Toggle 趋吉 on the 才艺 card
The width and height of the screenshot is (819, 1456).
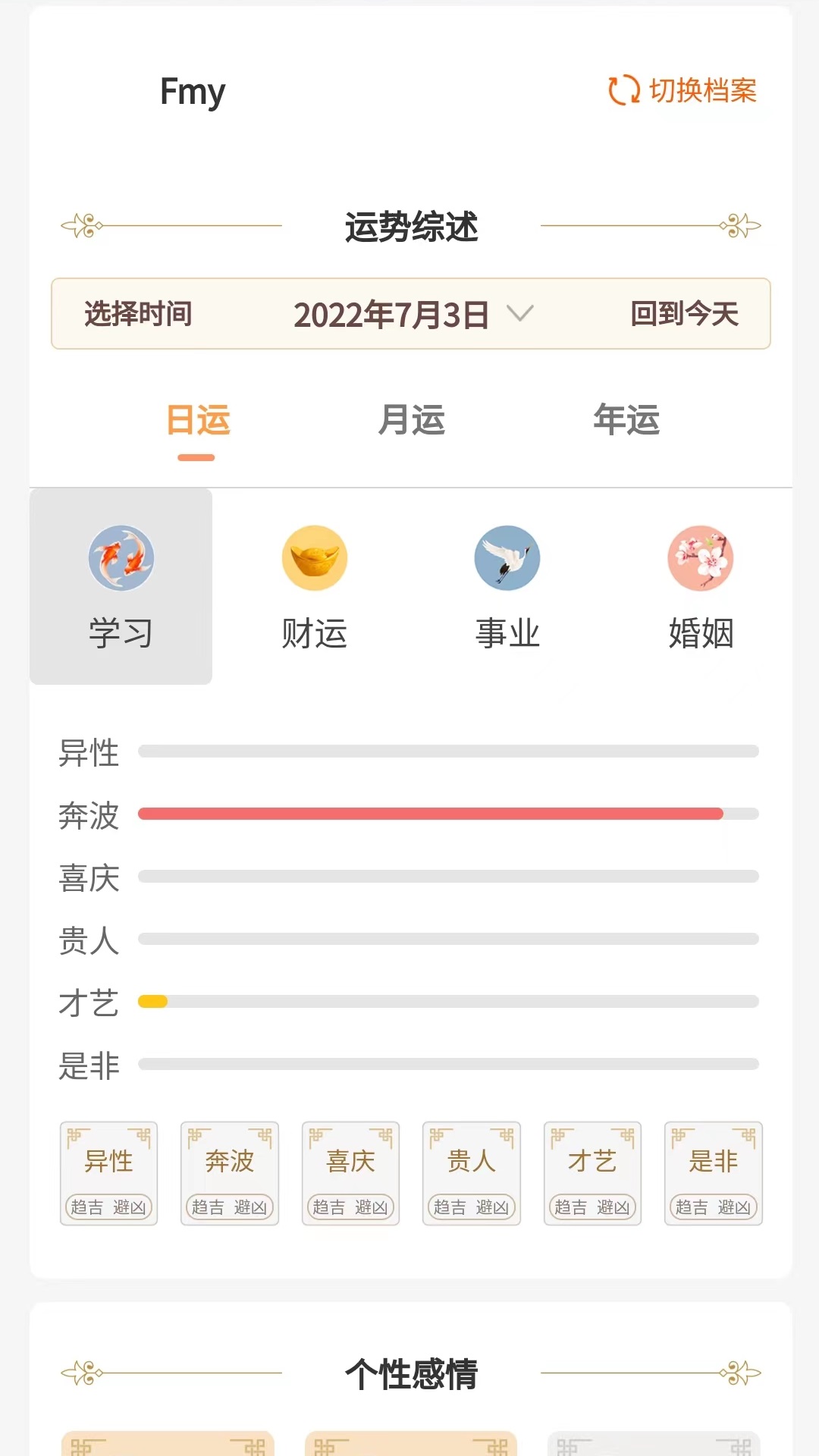tap(571, 1208)
